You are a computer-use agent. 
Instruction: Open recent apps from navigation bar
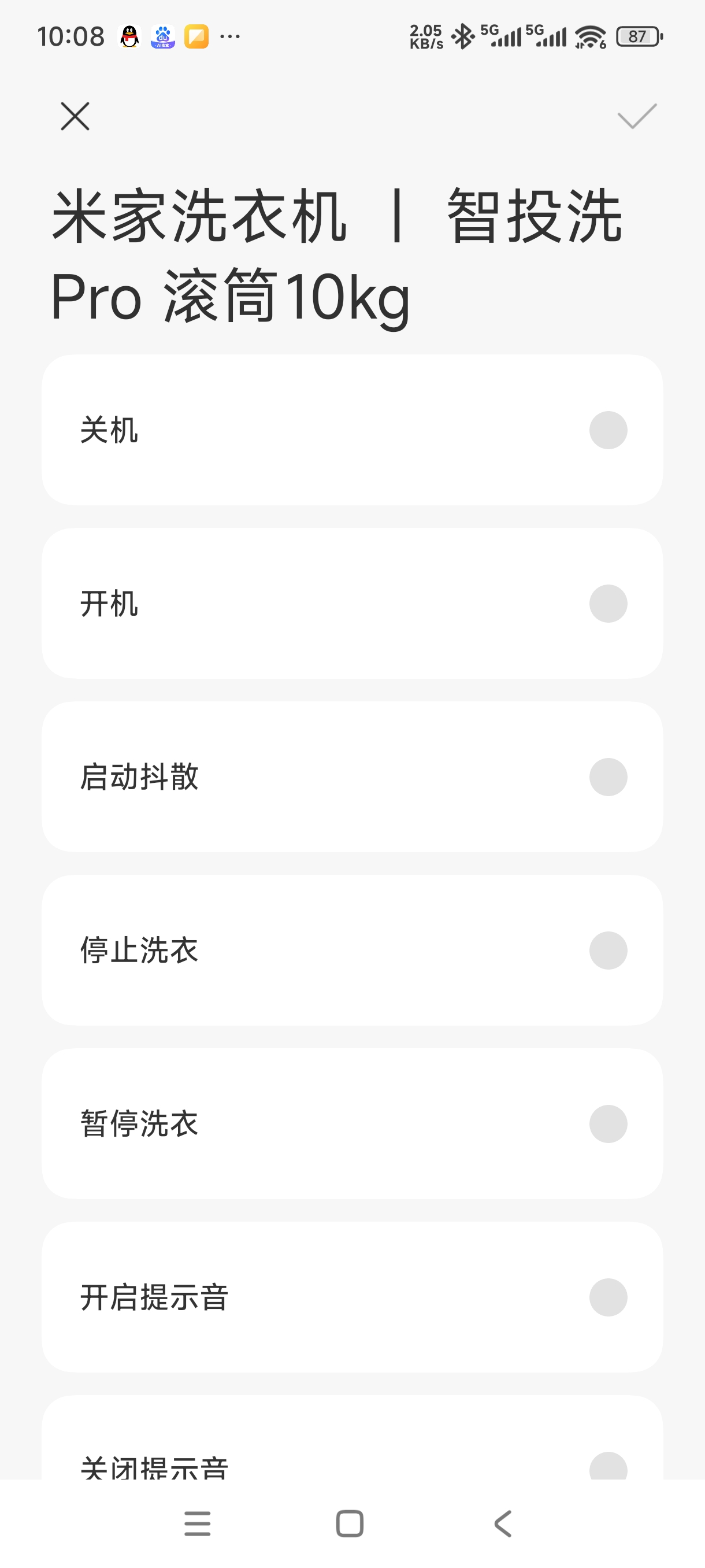198,1523
